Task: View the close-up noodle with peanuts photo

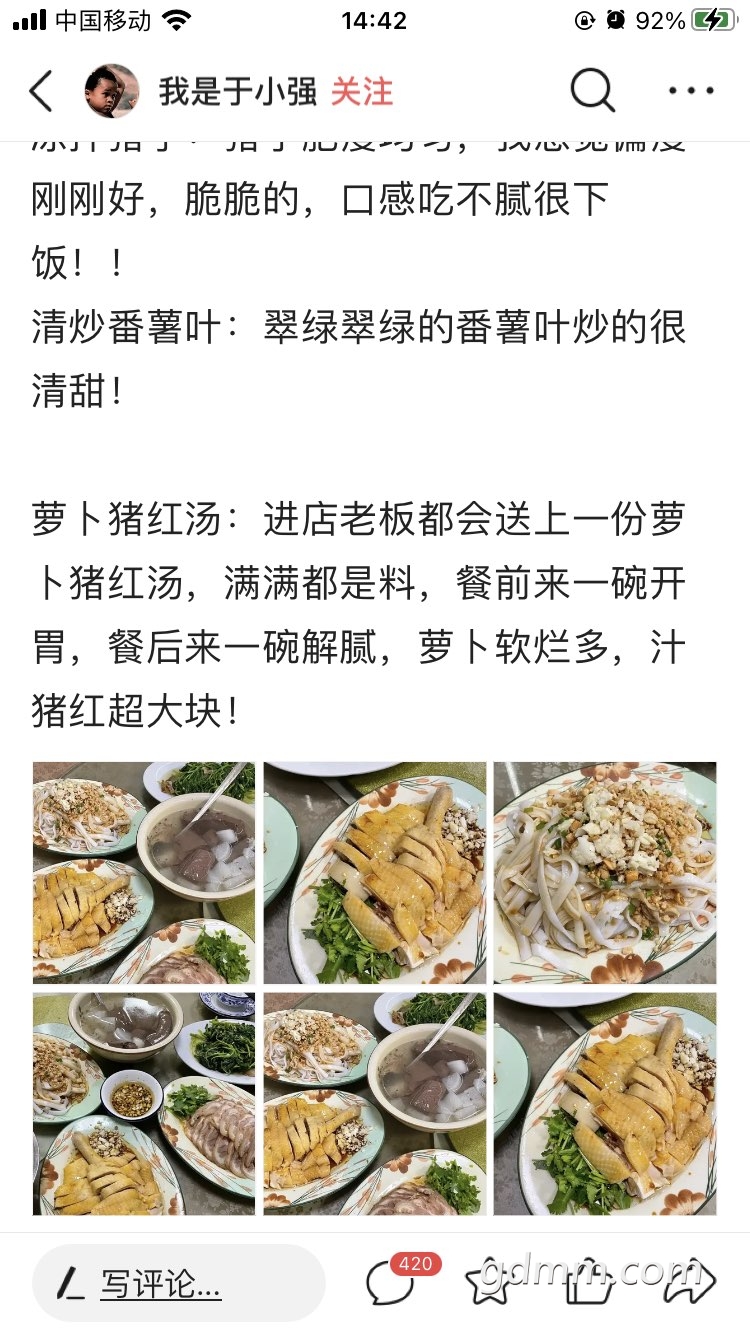Action: point(604,872)
